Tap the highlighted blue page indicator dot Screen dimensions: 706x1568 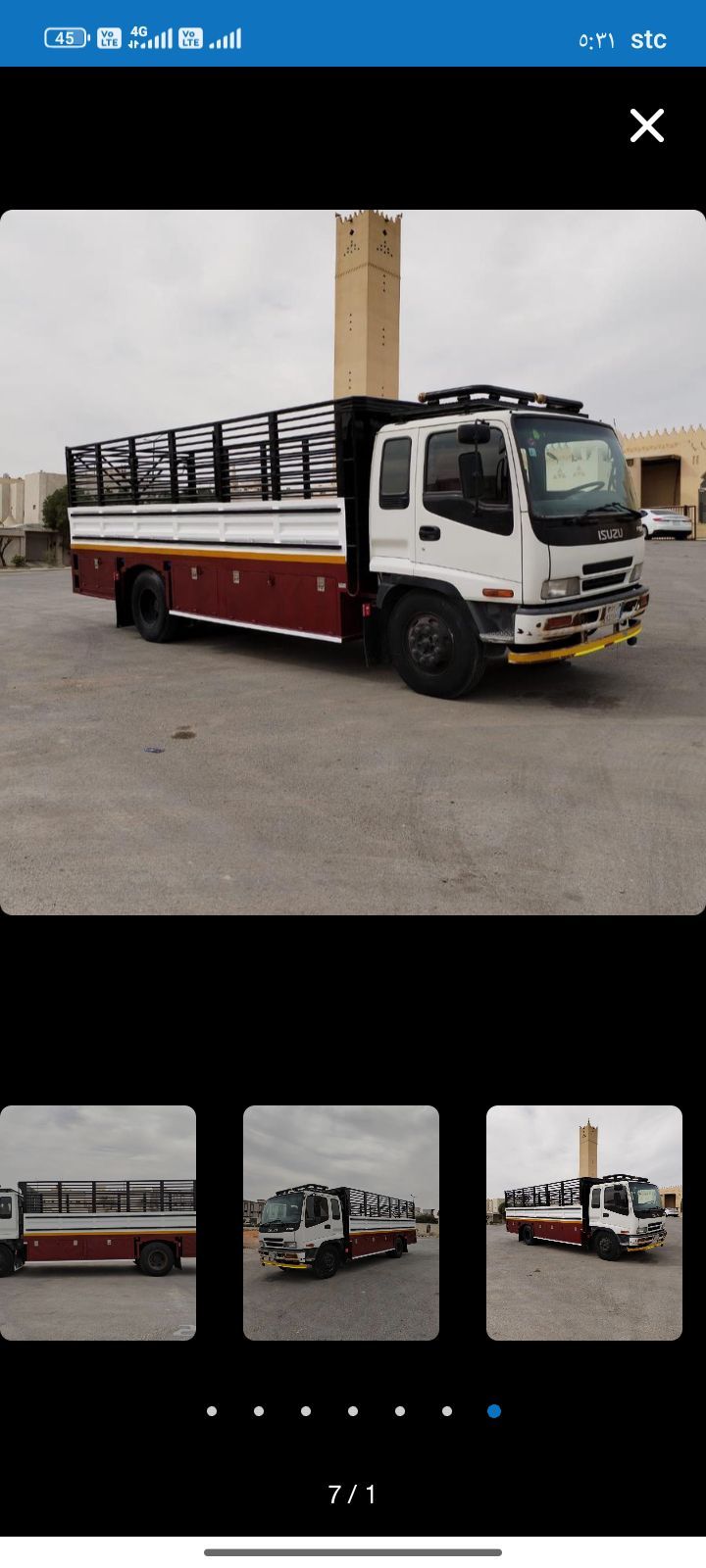(x=494, y=1411)
